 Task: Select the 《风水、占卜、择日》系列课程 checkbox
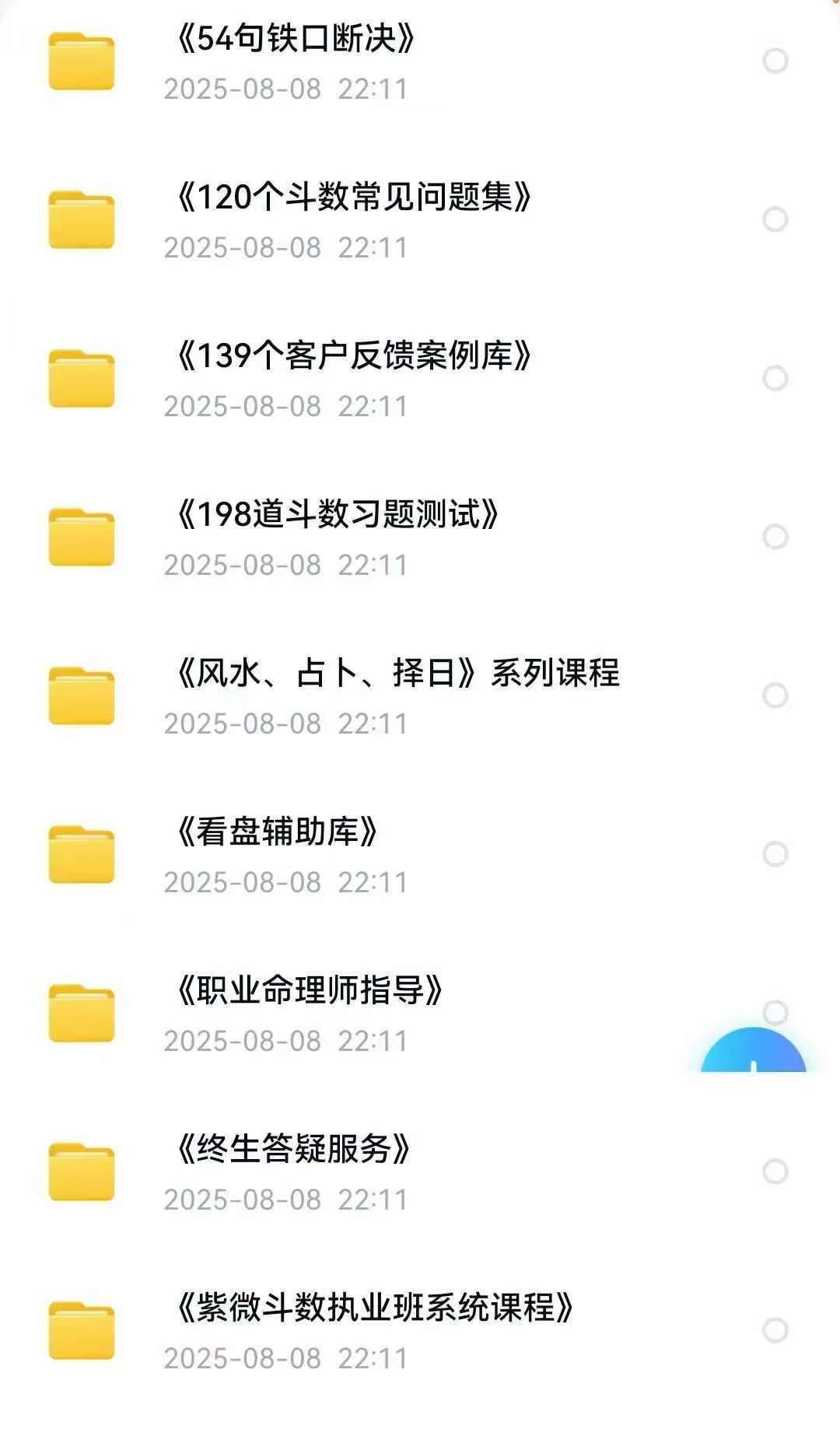tap(775, 695)
